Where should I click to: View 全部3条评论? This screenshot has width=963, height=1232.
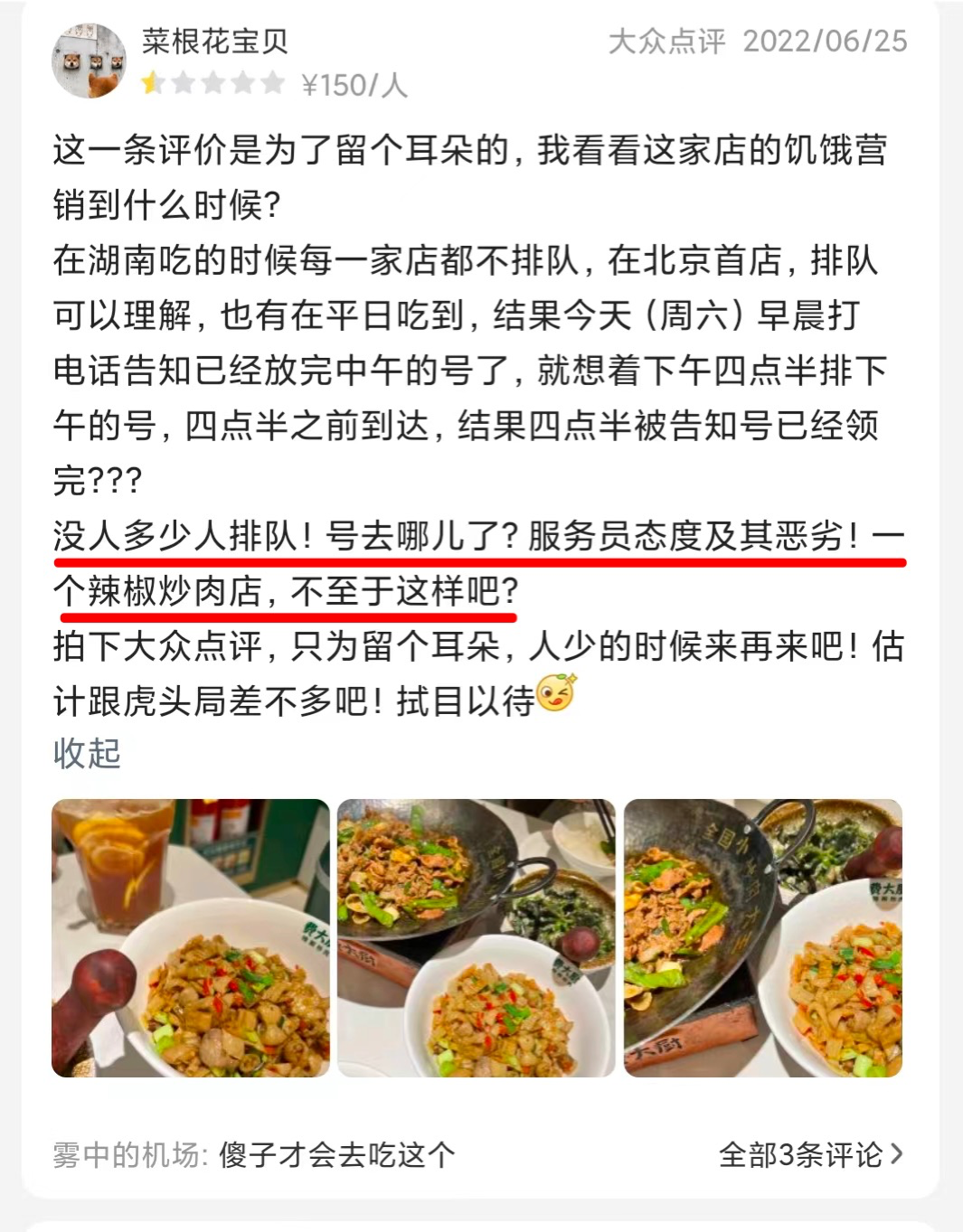tap(809, 1154)
